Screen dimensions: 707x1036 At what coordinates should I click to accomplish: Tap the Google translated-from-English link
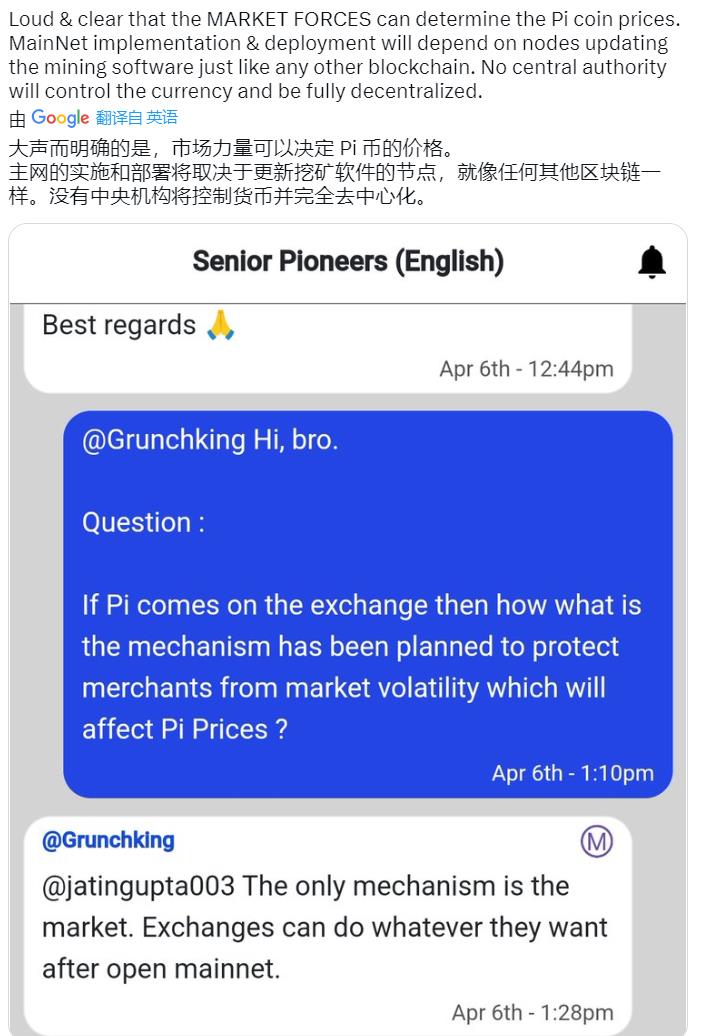tap(136, 118)
